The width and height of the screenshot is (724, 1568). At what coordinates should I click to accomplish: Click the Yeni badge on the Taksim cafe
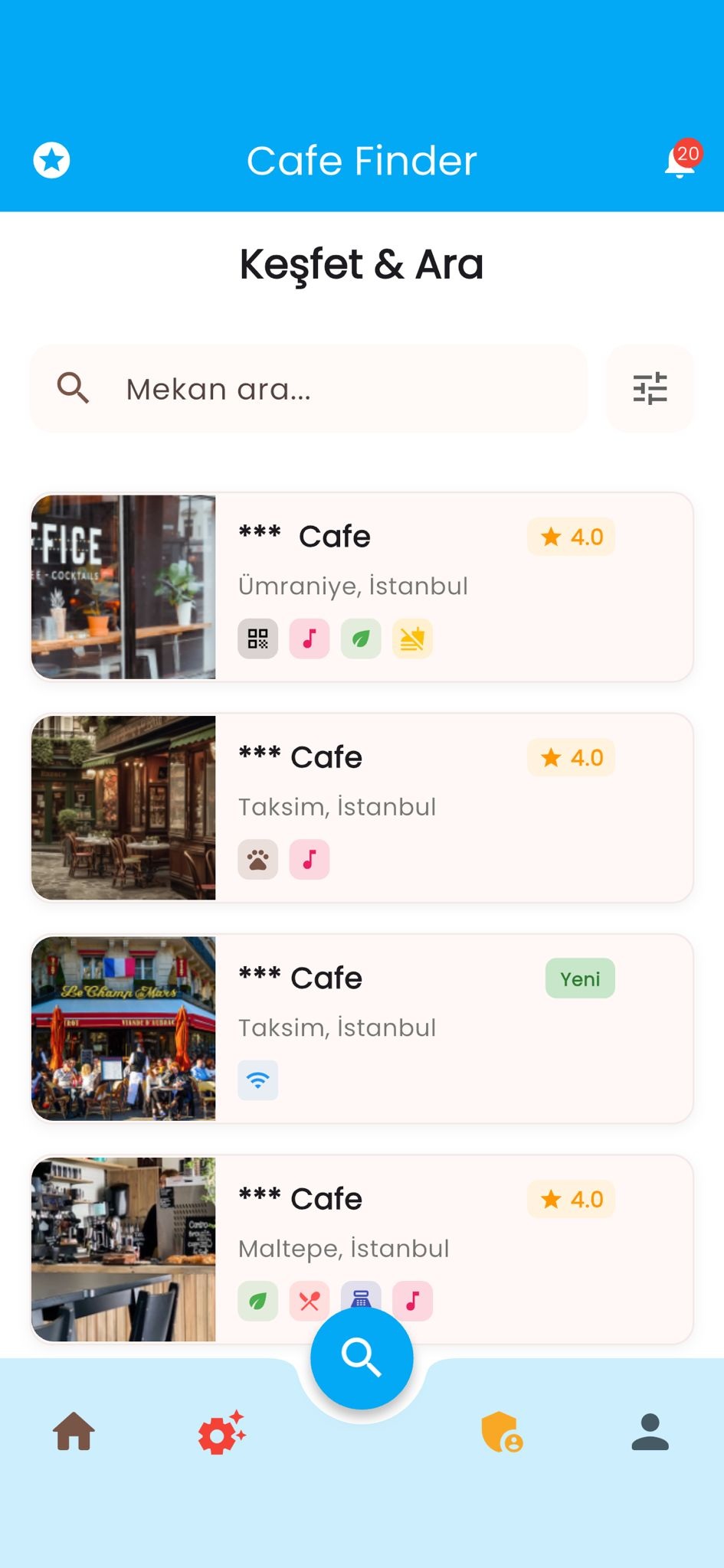point(580,978)
